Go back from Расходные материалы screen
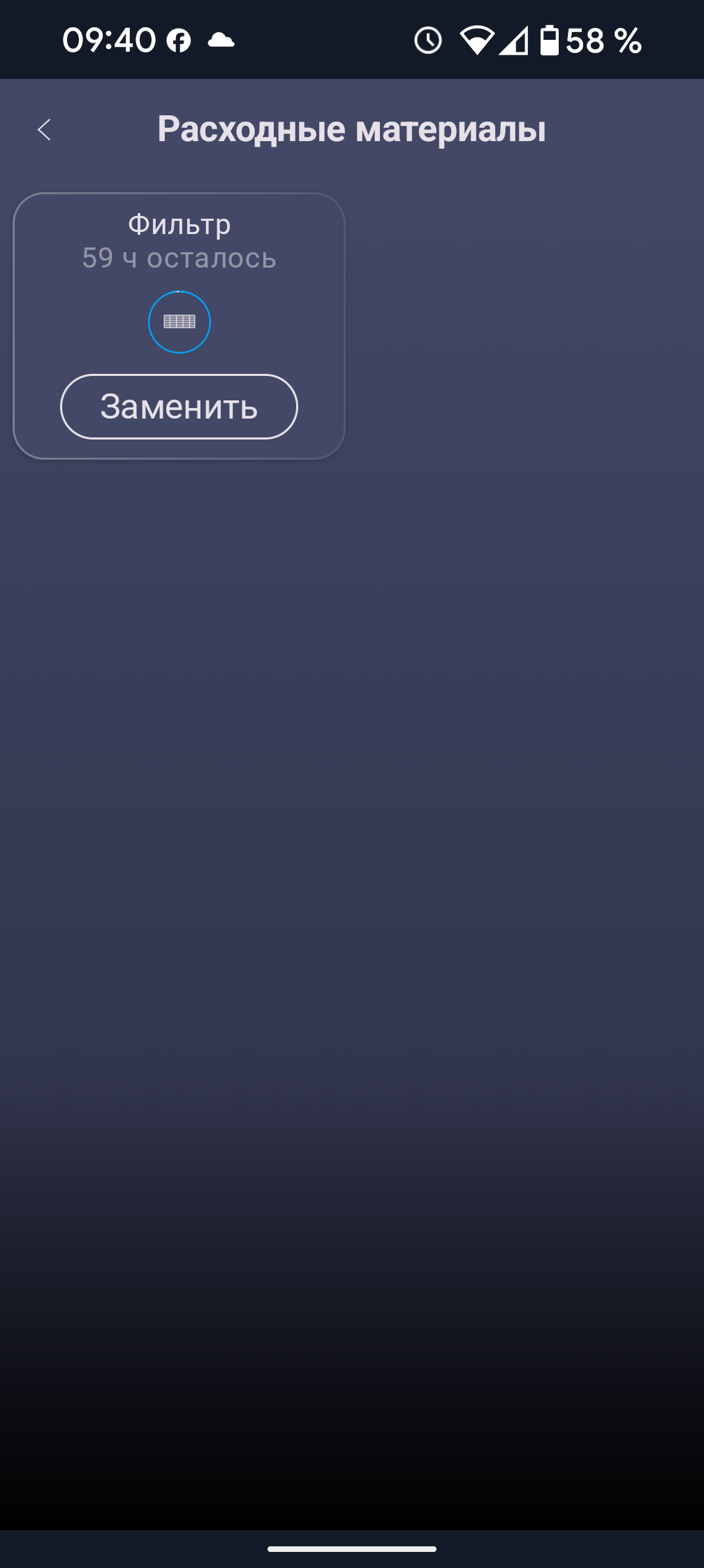 click(44, 129)
